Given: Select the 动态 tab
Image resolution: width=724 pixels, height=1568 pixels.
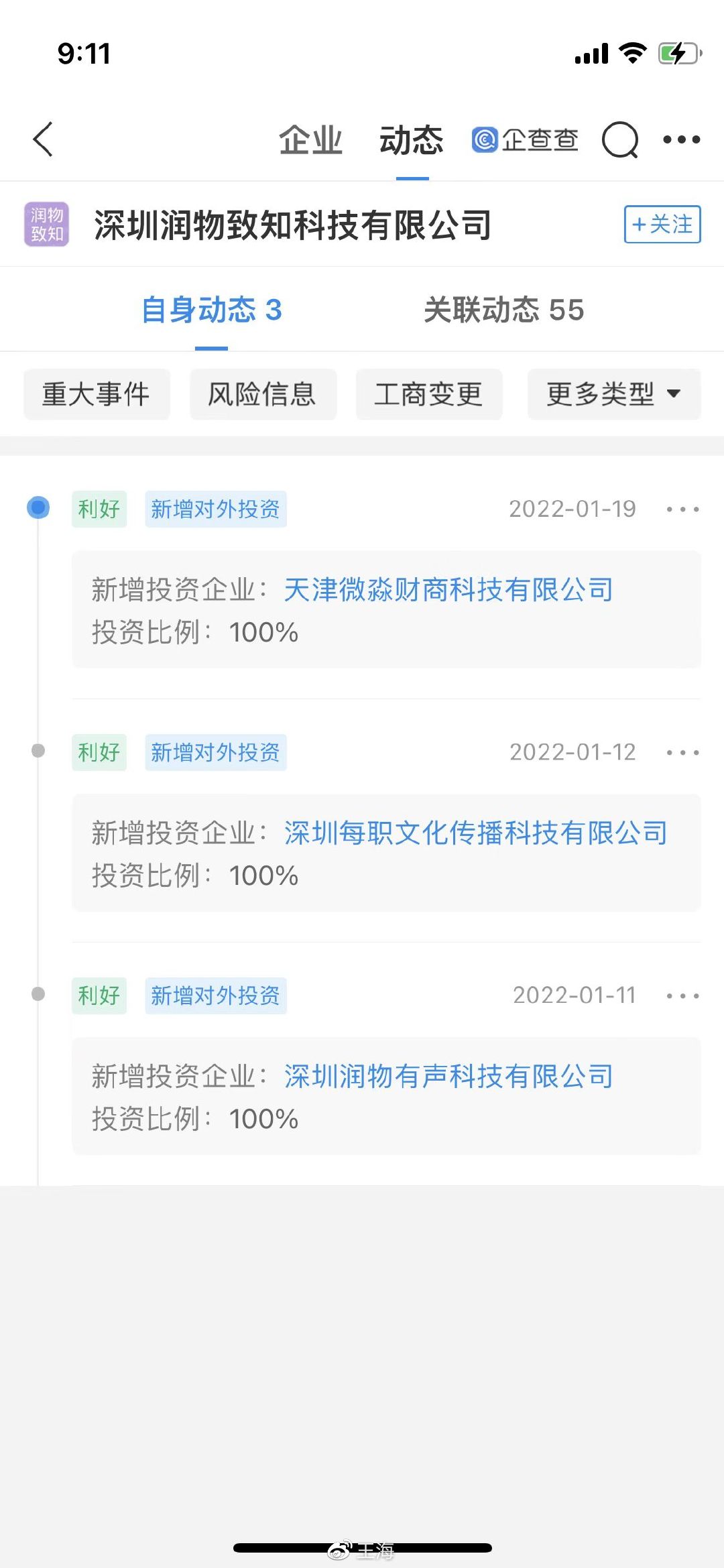Looking at the screenshot, I should [412, 140].
